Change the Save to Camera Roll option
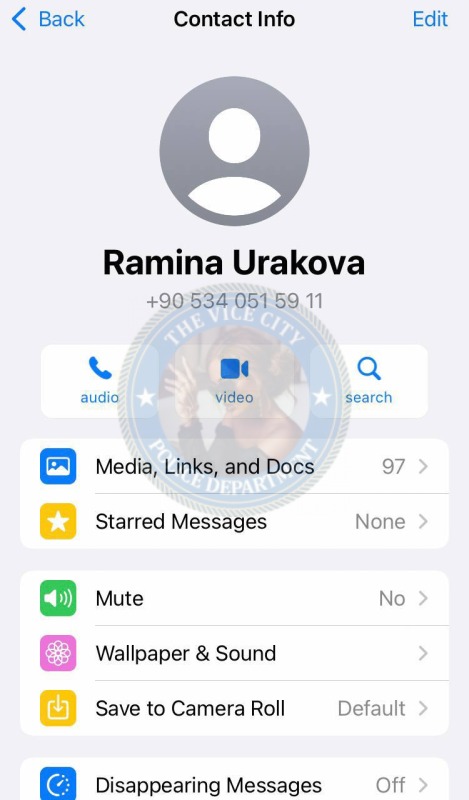469x800 pixels. (x=234, y=708)
